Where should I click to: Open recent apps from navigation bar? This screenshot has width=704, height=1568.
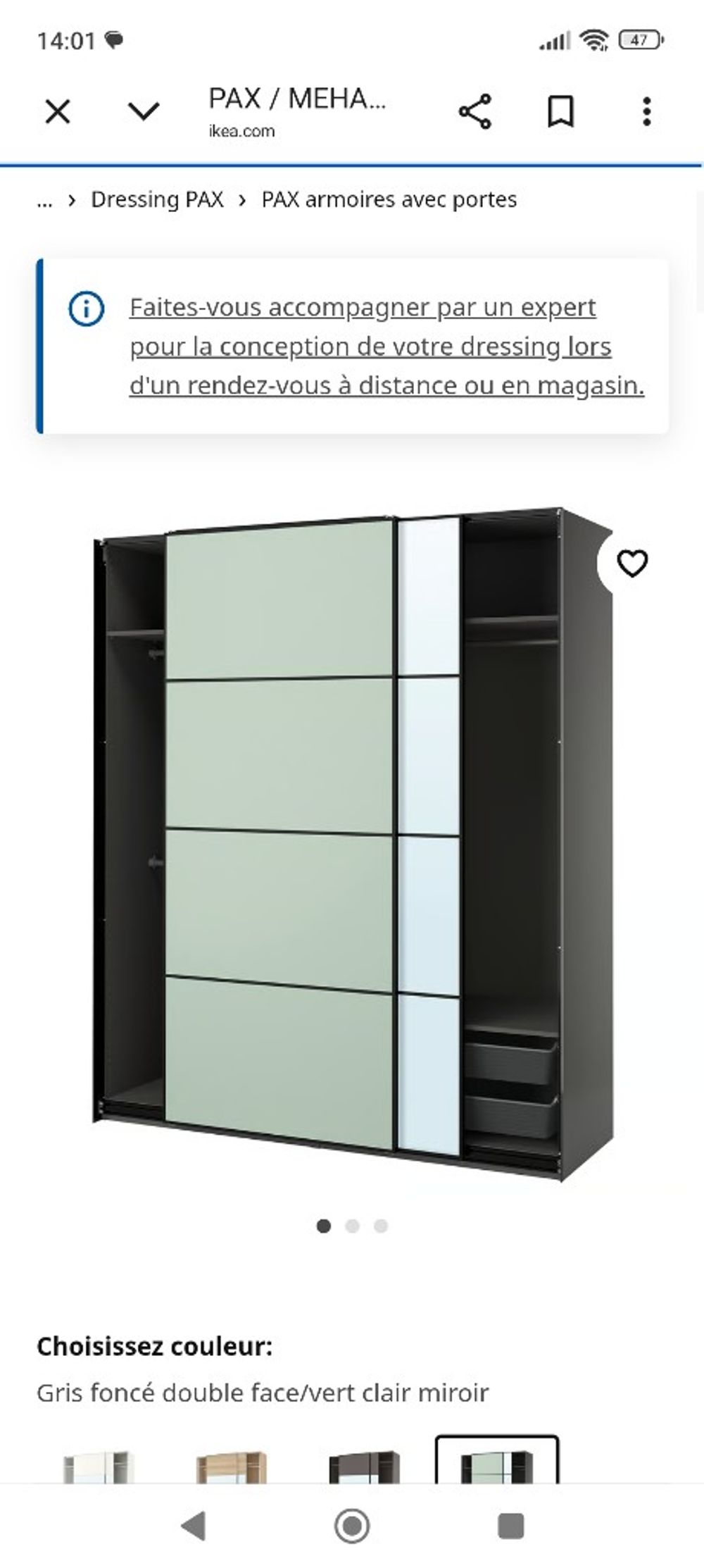click(510, 1526)
